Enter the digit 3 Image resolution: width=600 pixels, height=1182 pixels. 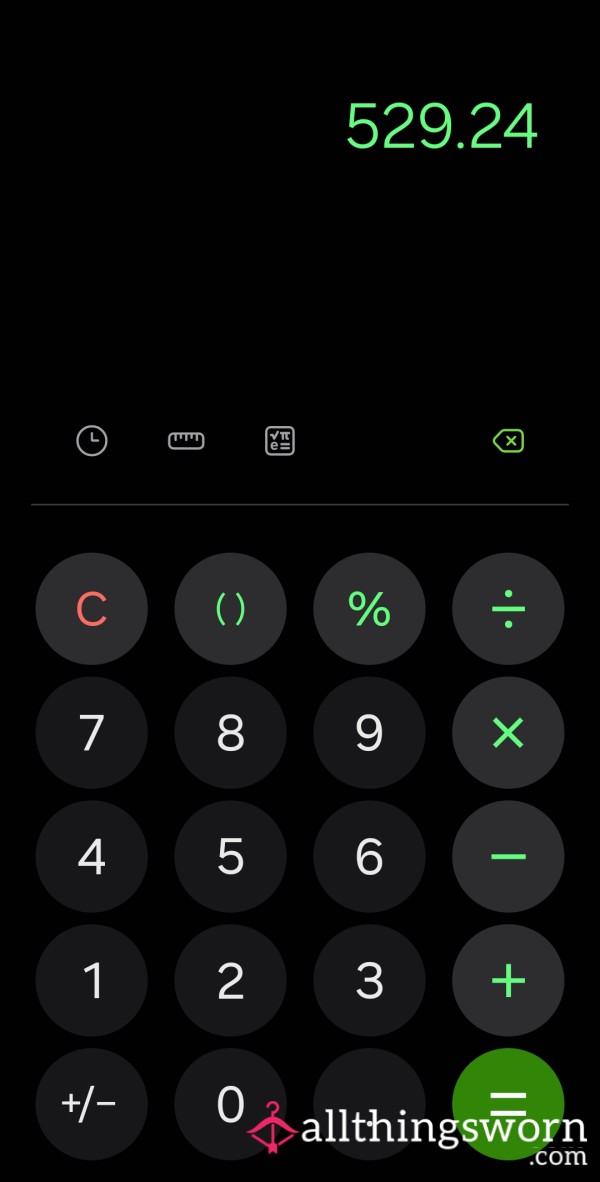369,980
